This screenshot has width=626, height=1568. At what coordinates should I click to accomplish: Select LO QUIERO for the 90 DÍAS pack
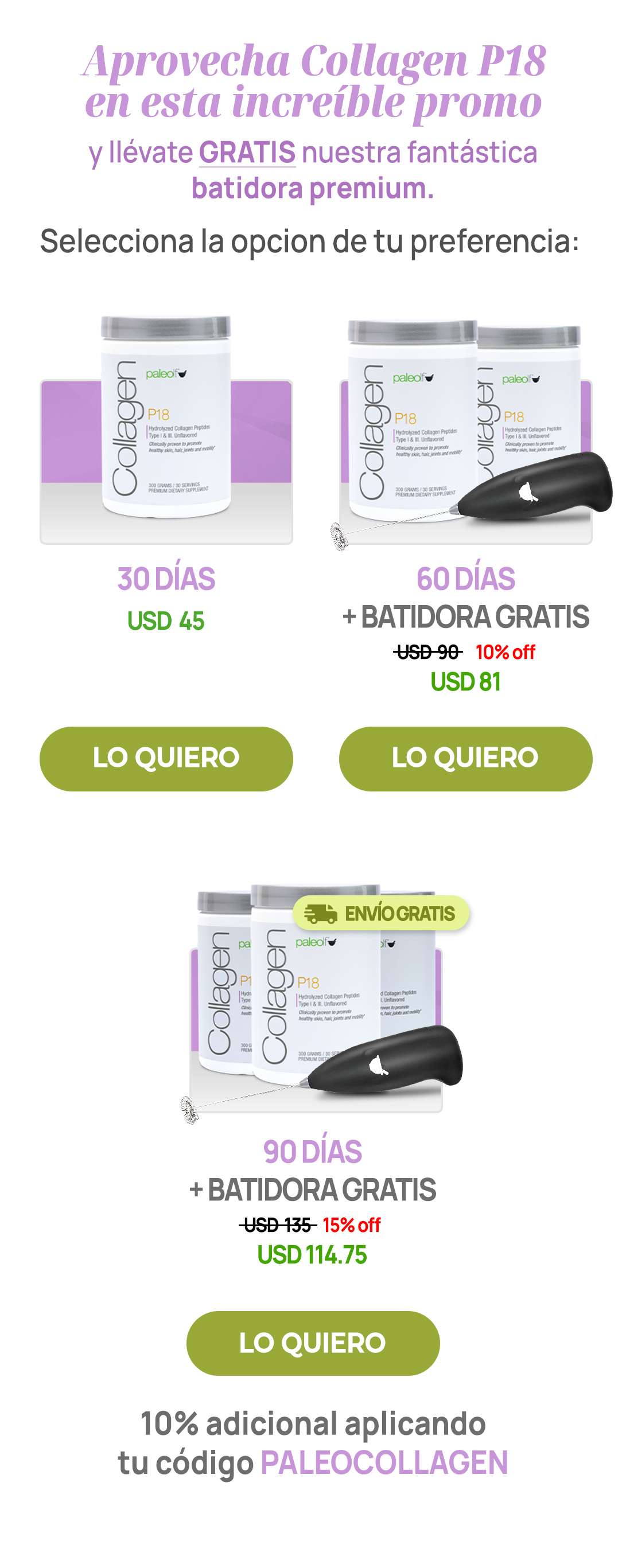[312, 1343]
